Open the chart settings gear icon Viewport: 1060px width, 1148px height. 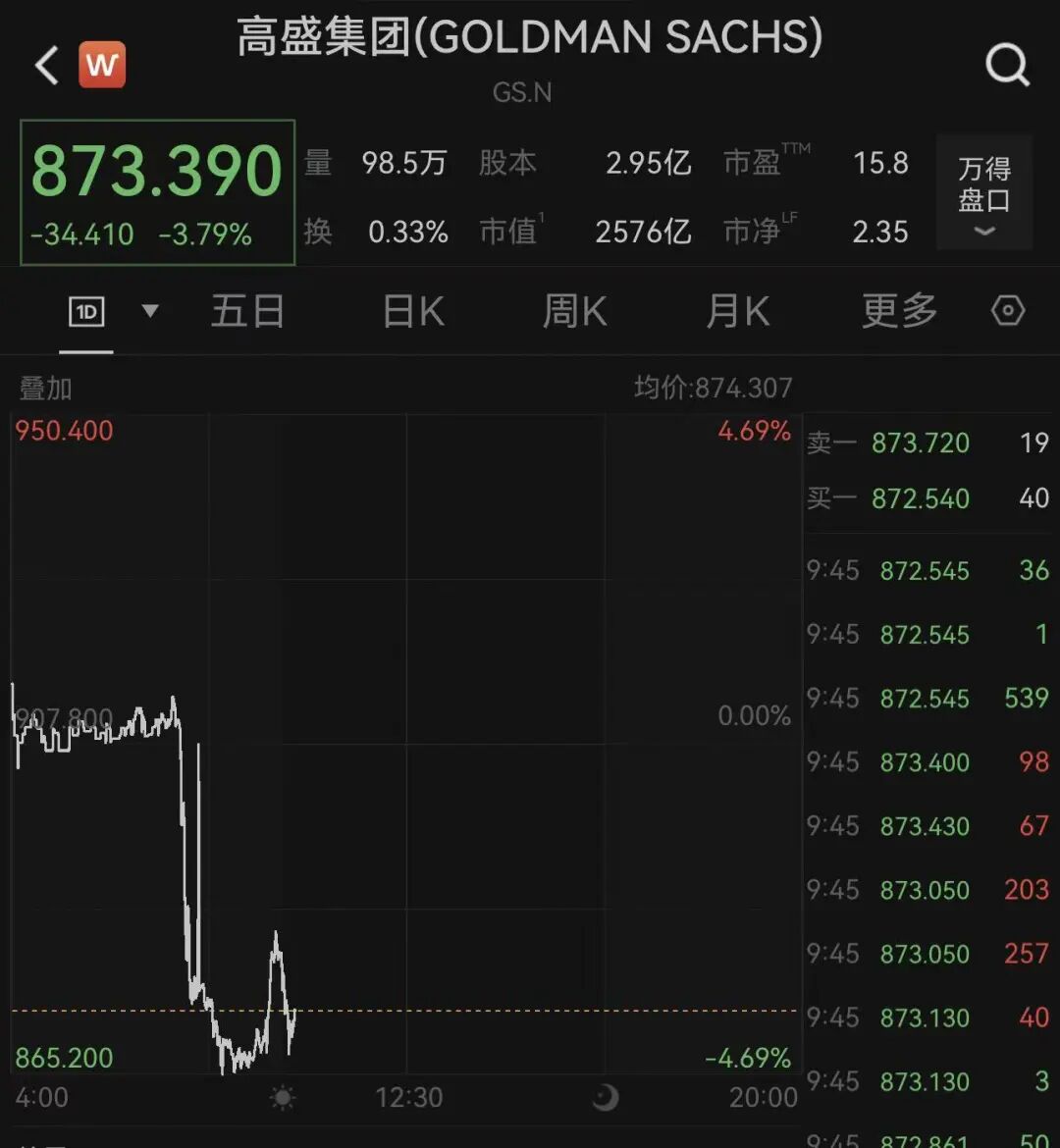click(1007, 310)
